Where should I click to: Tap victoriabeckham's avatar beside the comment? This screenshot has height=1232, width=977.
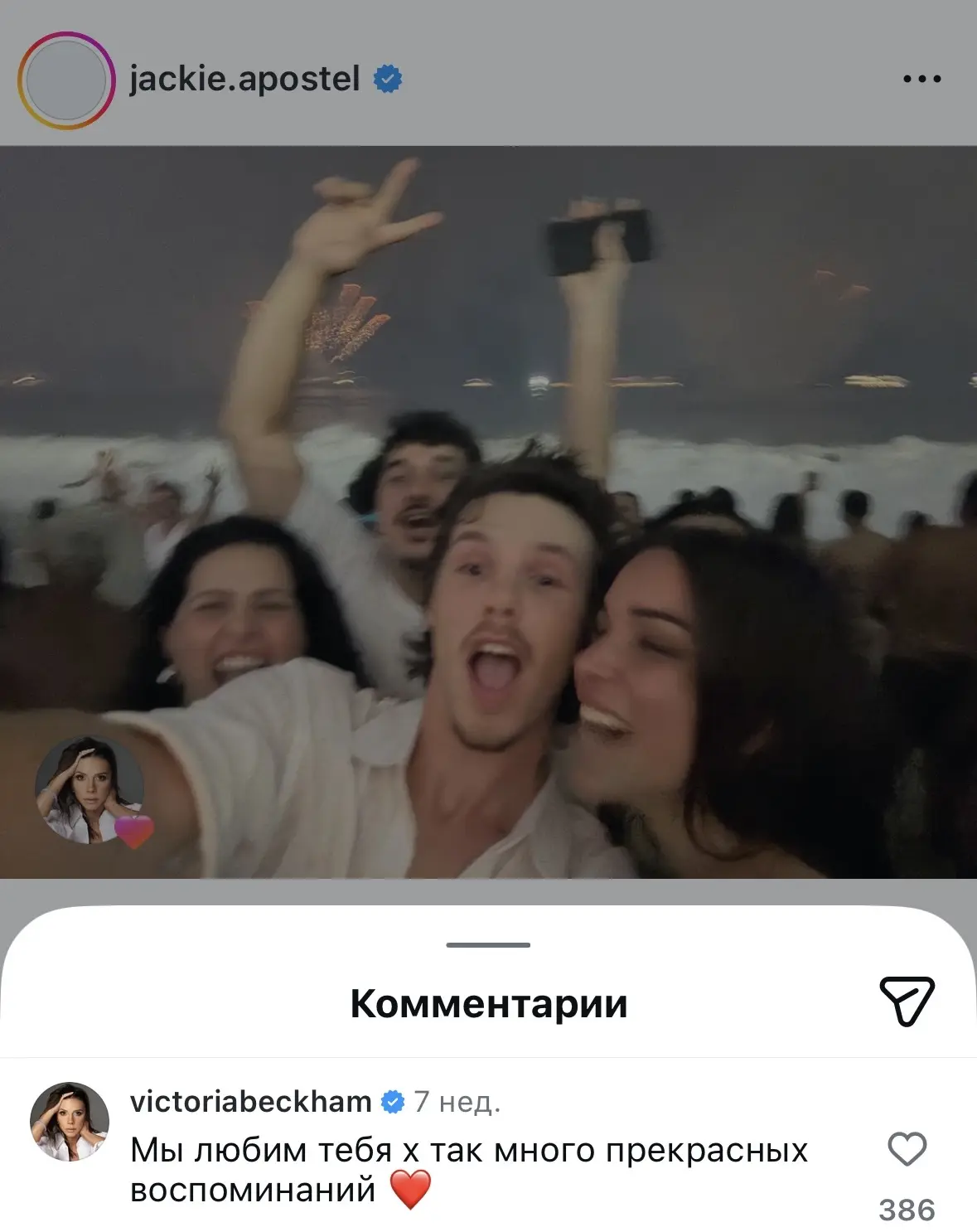click(70, 1122)
